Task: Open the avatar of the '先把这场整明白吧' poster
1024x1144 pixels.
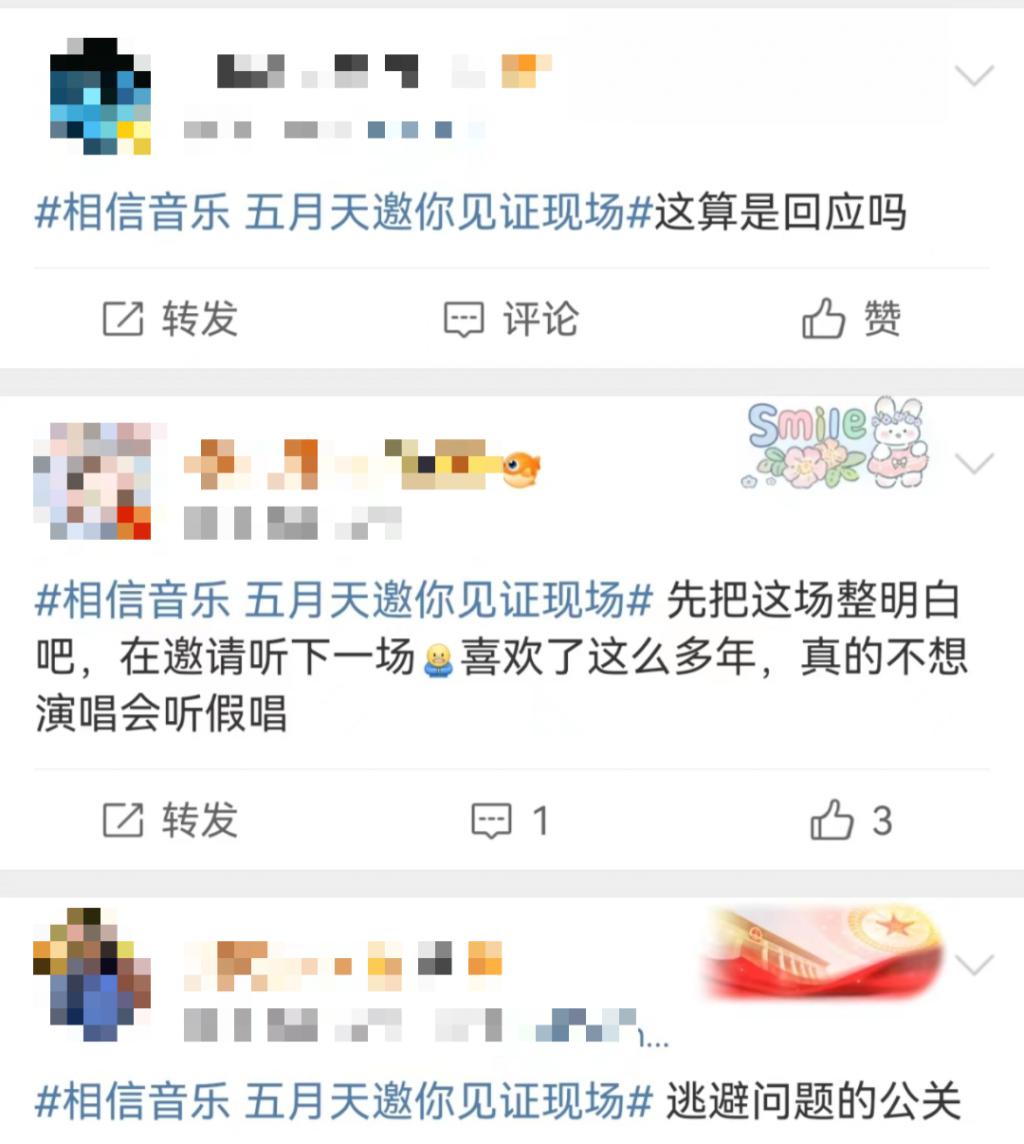Action: [92, 480]
